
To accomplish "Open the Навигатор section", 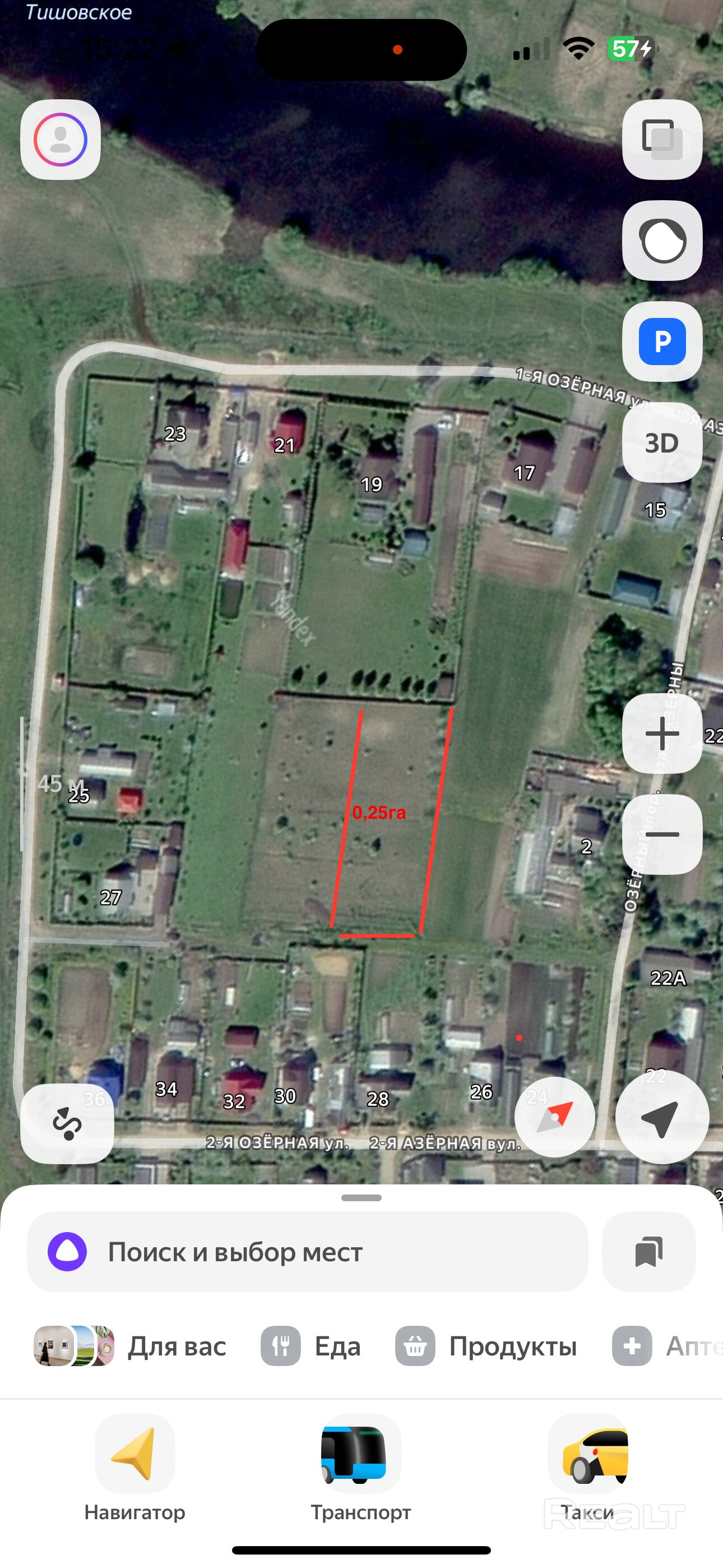I will click(135, 1467).
